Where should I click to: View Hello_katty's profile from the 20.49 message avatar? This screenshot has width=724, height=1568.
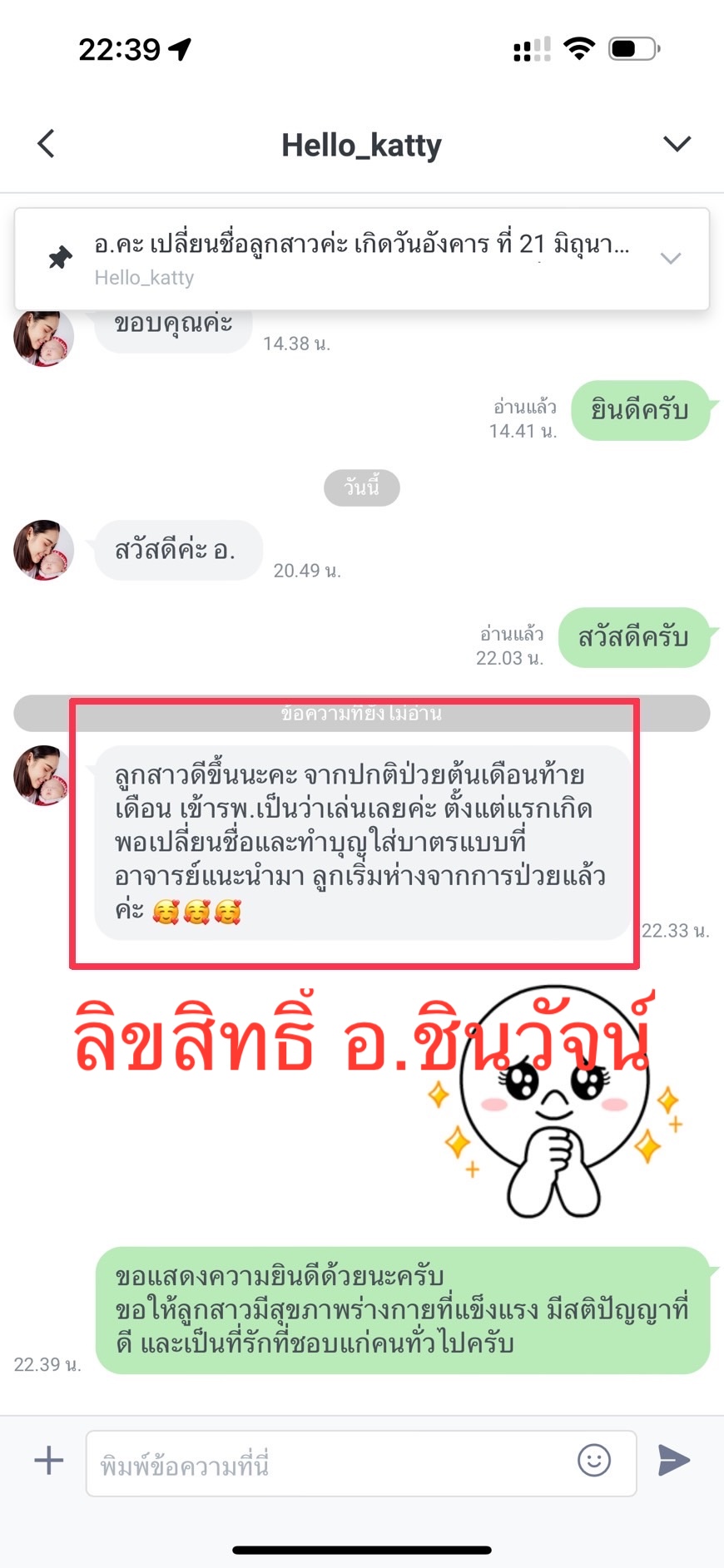(43, 550)
